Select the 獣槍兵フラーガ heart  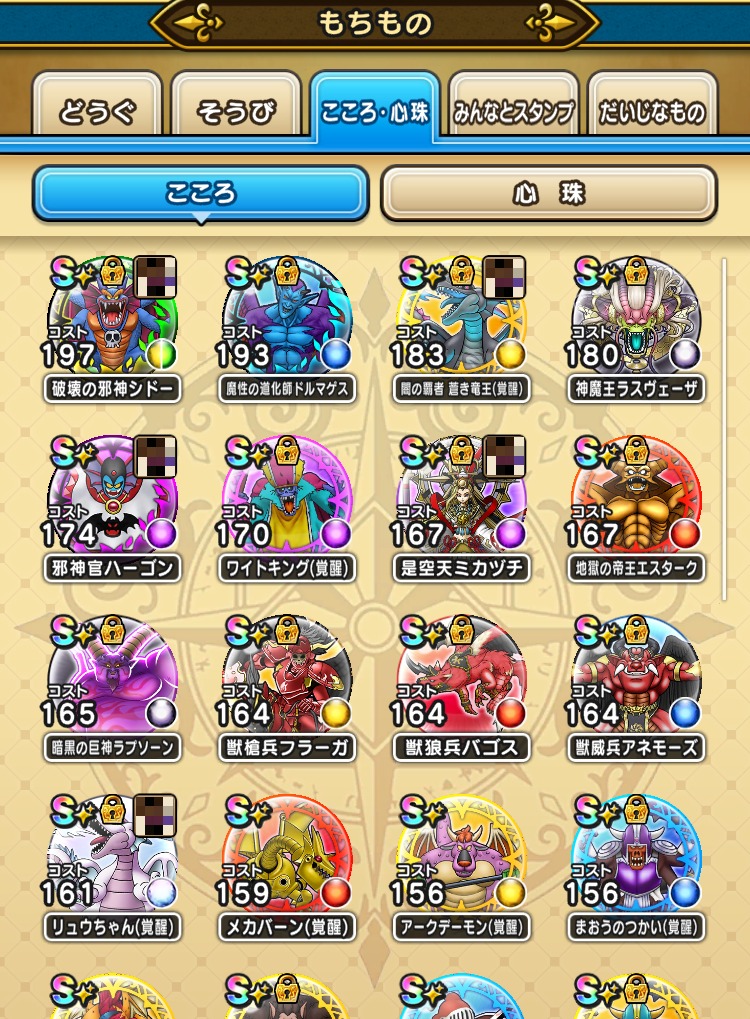(x=287, y=680)
